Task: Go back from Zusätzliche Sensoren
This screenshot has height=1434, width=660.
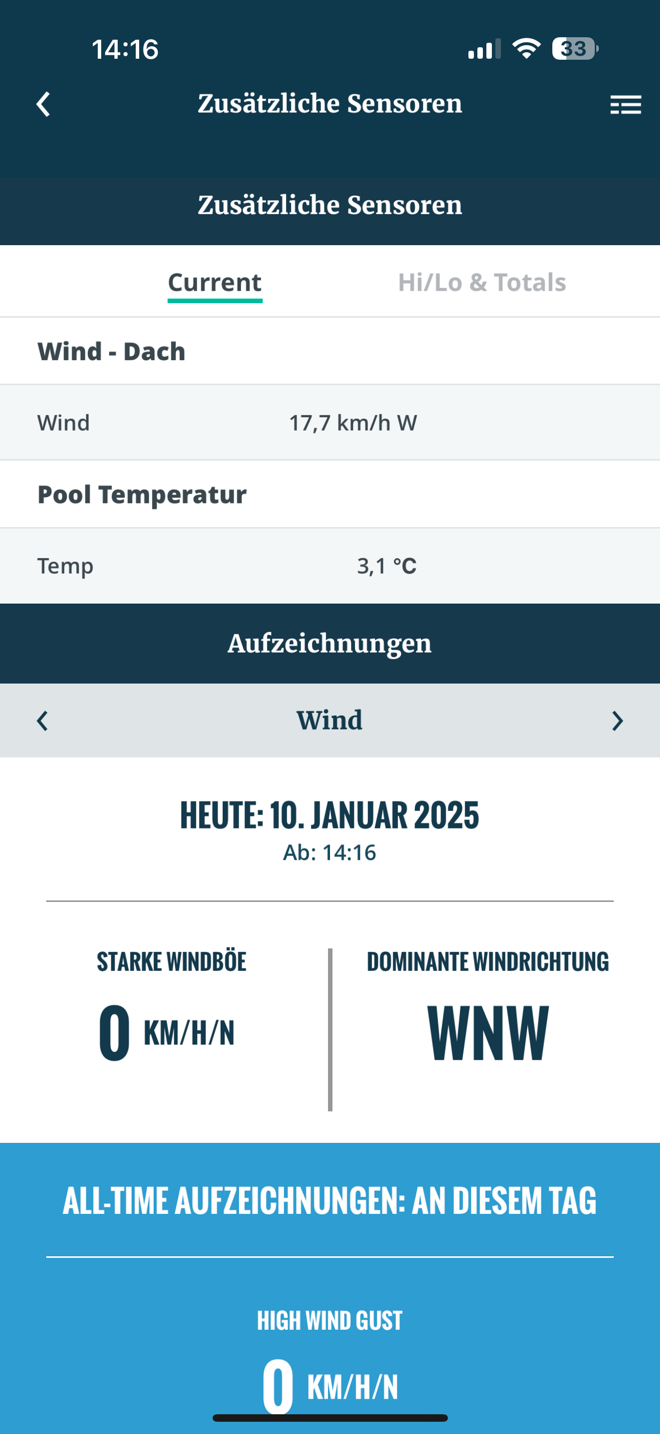Action: click(x=43, y=104)
